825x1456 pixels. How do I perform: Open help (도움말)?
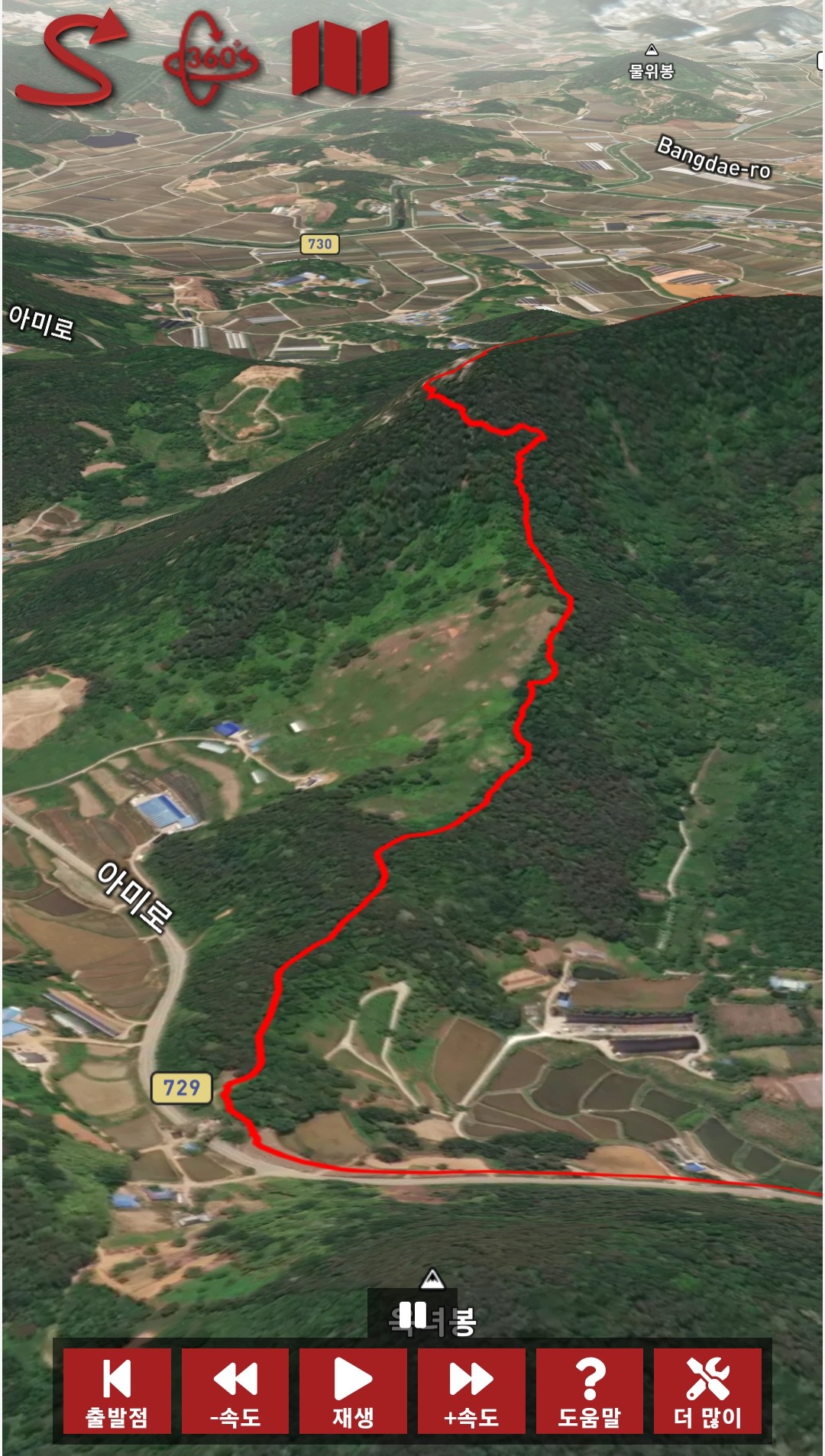(589, 1391)
